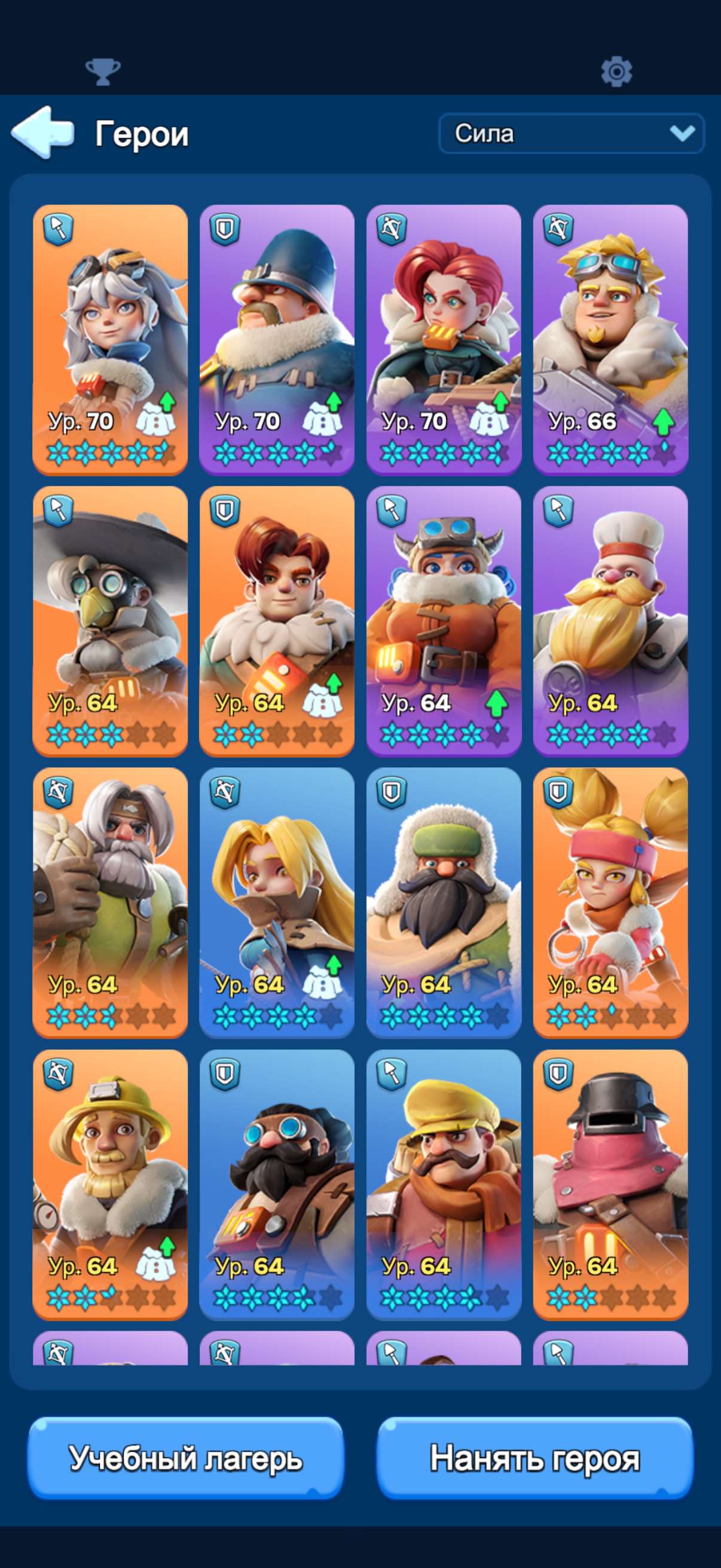Go back using the white arrow

(42, 133)
